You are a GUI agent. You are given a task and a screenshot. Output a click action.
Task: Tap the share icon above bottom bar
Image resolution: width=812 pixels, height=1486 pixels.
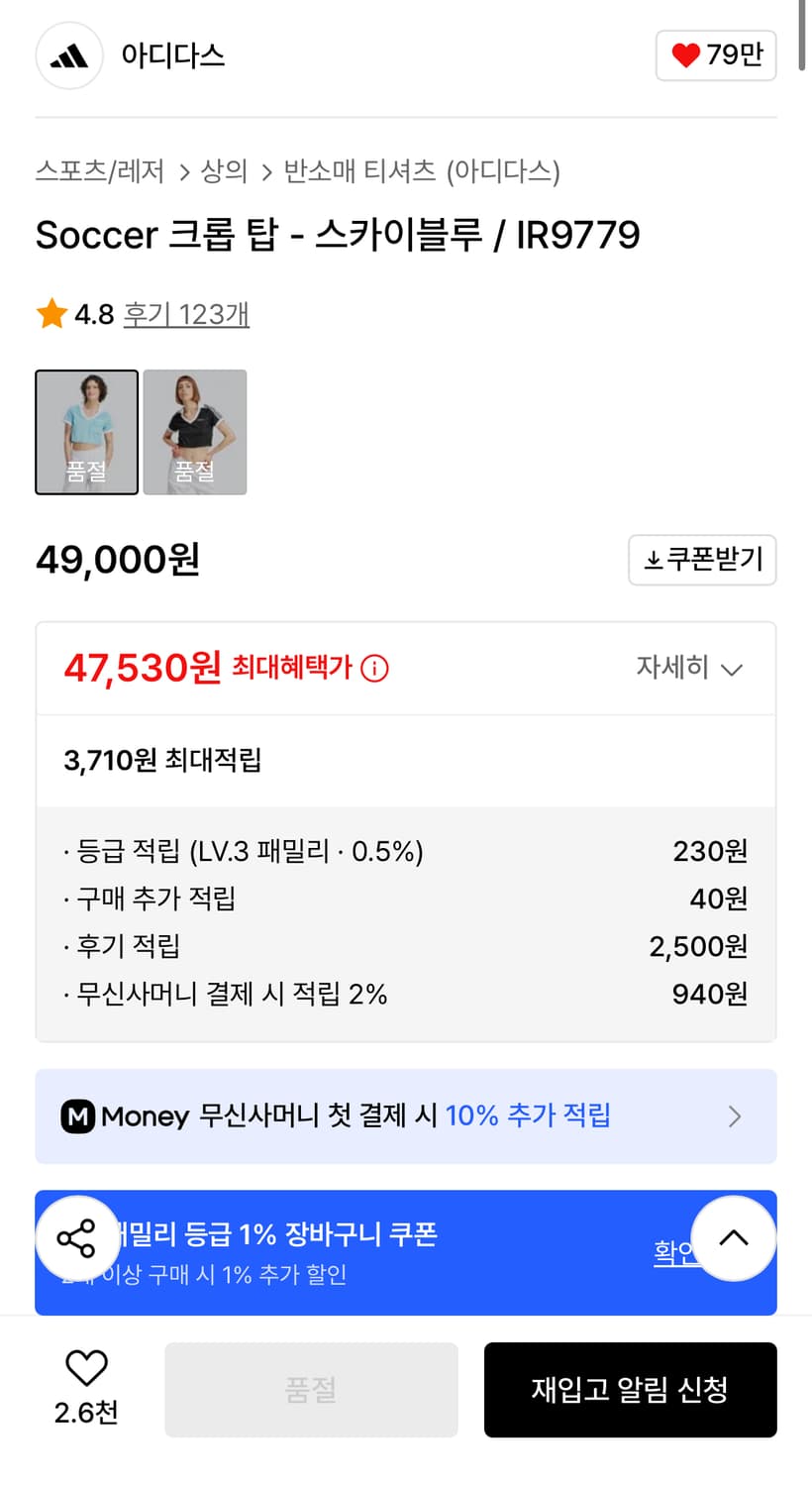pyautogui.click(x=77, y=1238)
